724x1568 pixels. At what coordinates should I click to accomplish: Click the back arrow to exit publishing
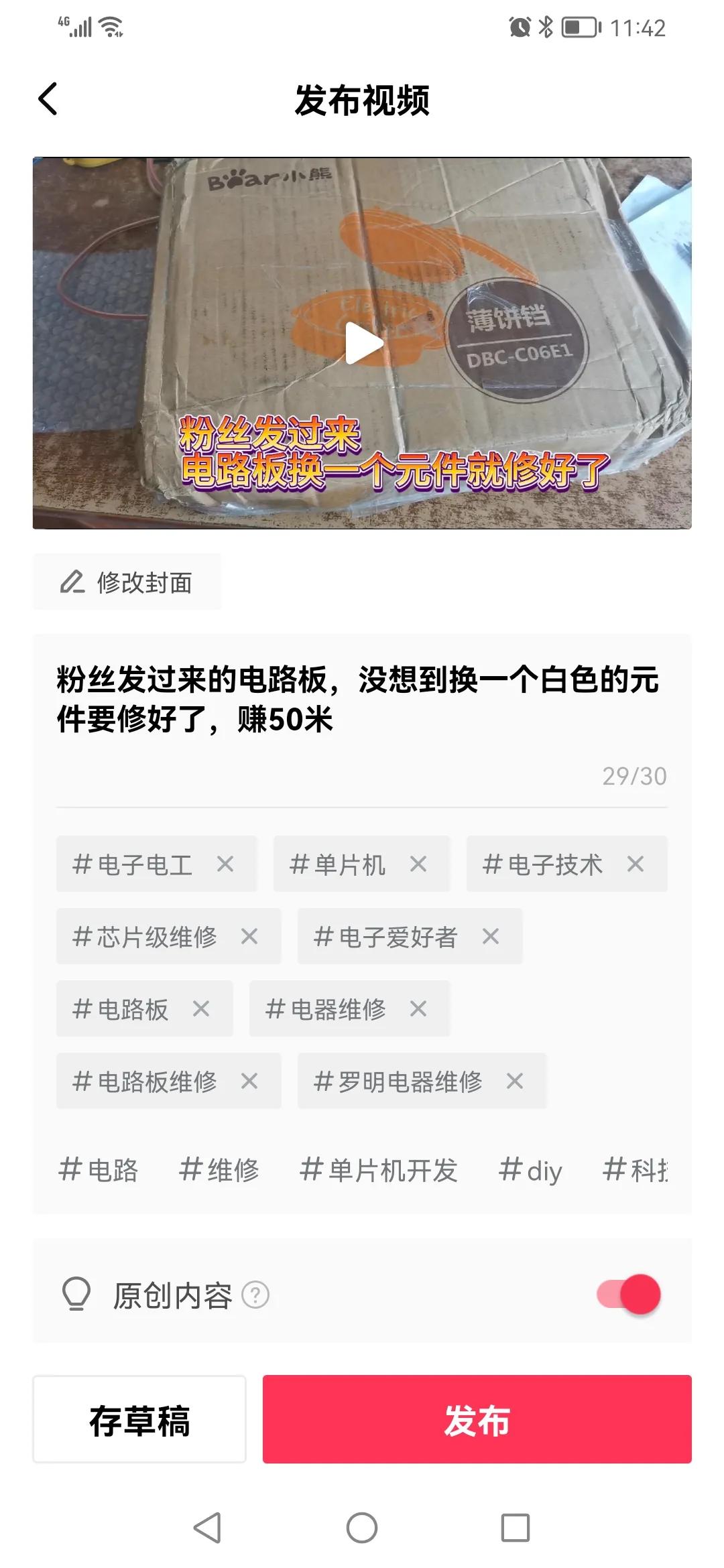click(47, 99)
